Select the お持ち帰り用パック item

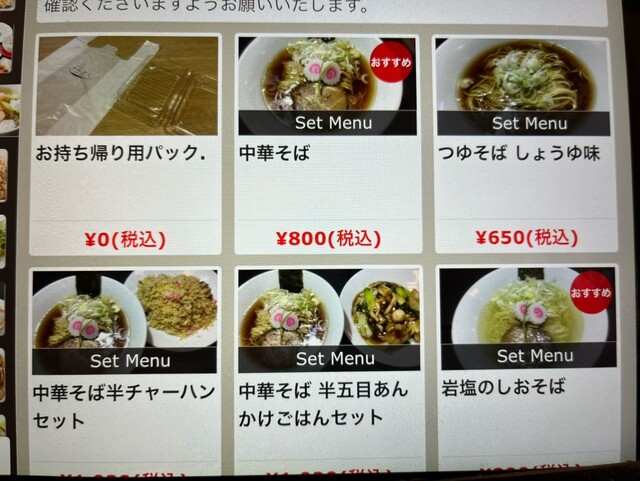[x=127, y=145]
